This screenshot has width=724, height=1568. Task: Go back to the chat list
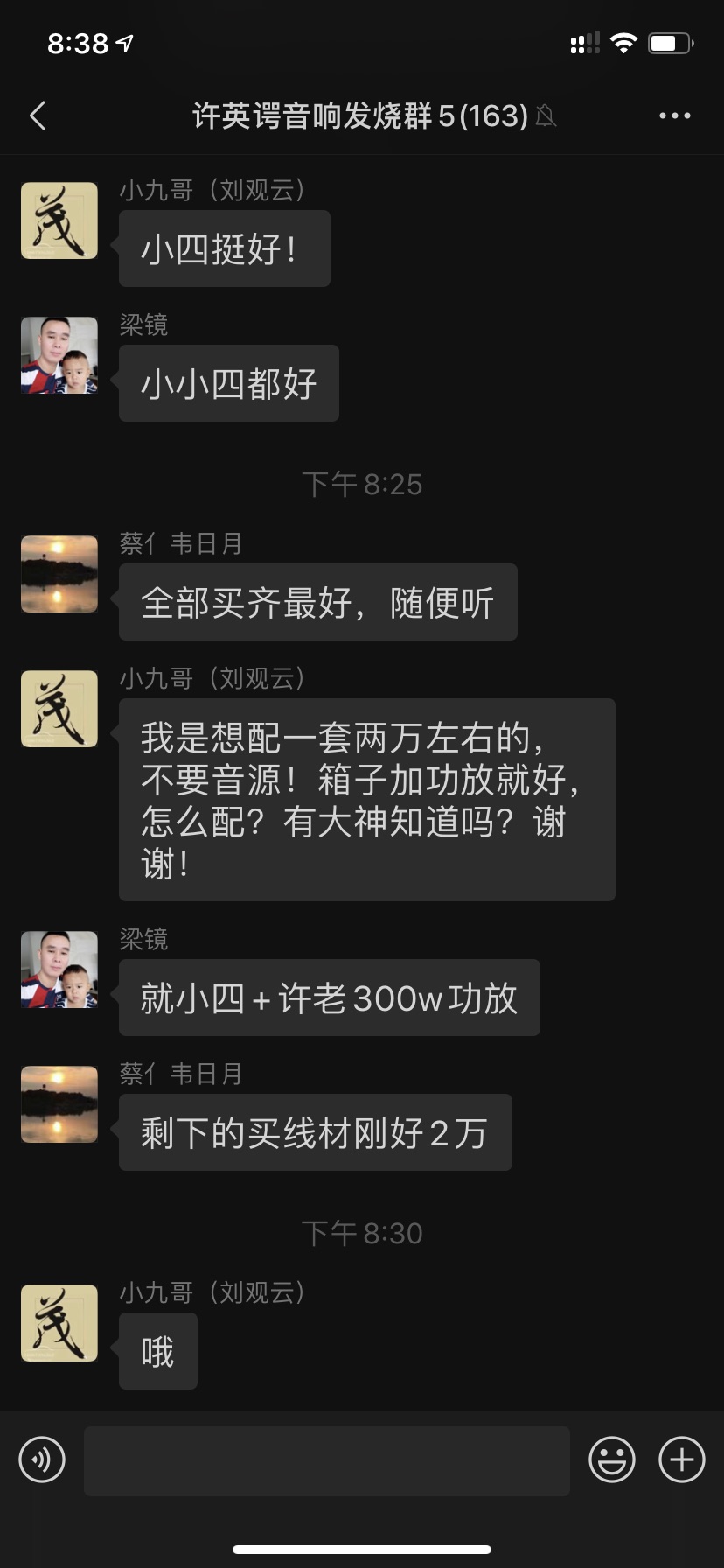pos(38,115)
